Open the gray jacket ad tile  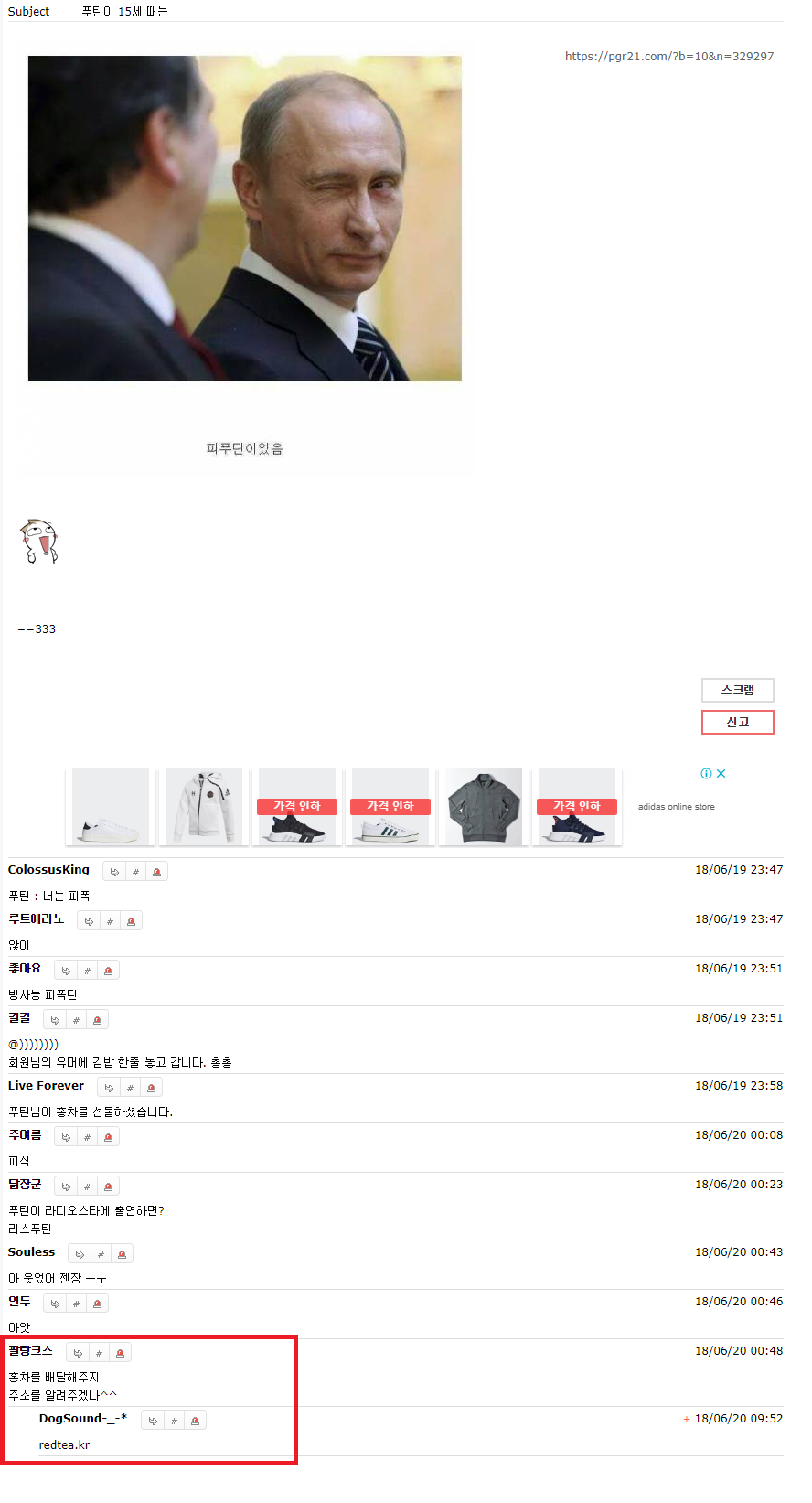point(484,807)
